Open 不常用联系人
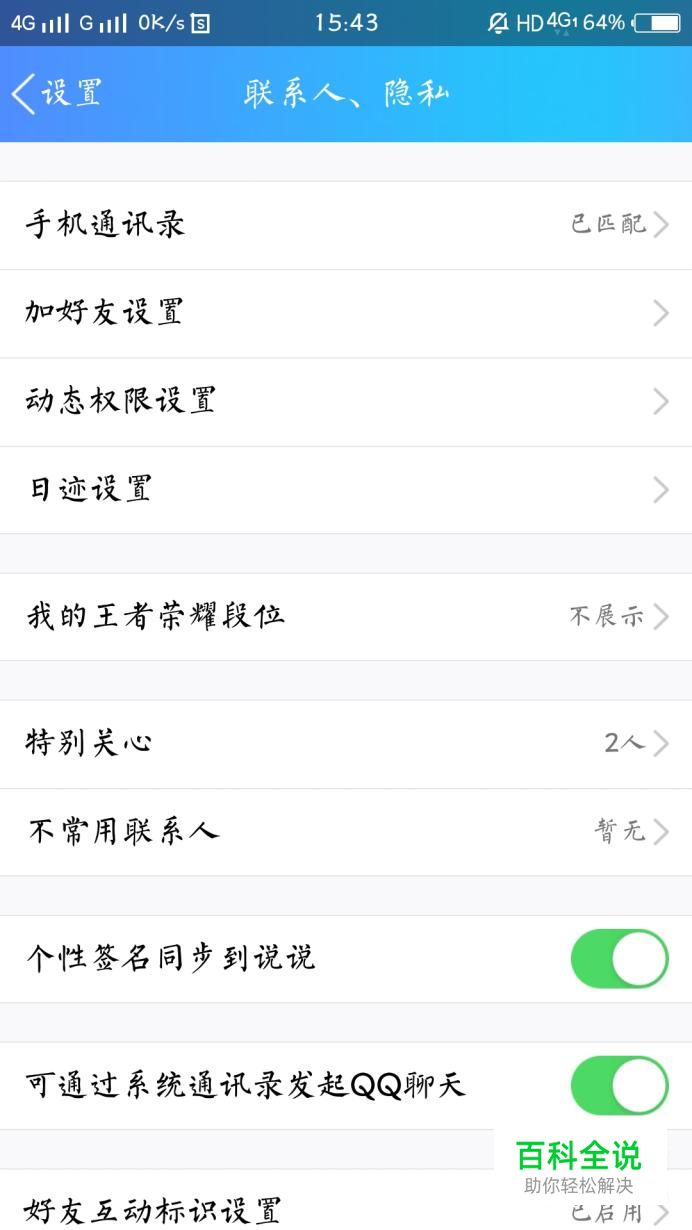The height and width of the screenshot is (1230, 692). [346, 832]
